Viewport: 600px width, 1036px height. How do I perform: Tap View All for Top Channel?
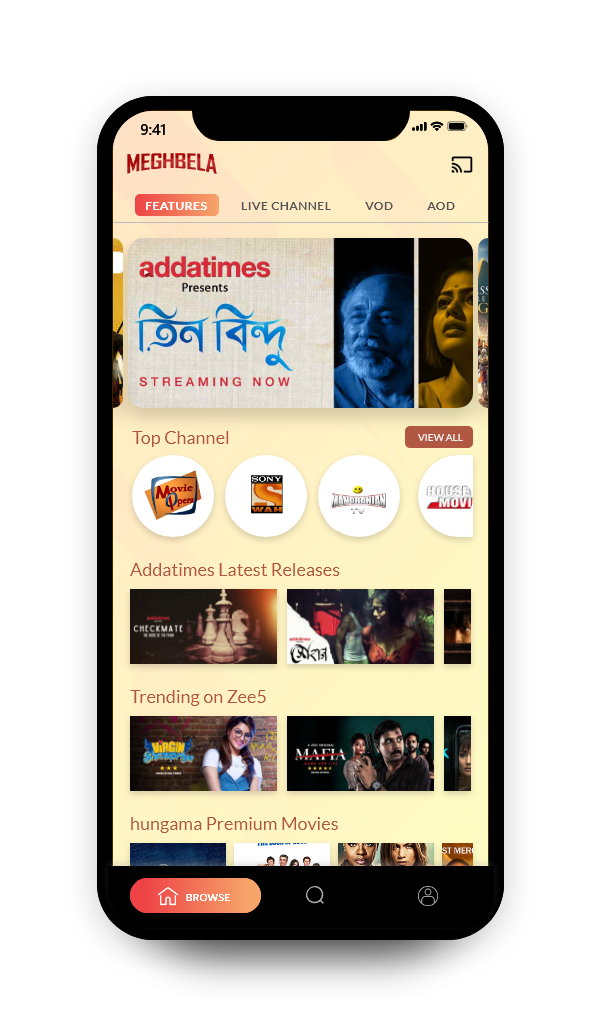(439, 437)
